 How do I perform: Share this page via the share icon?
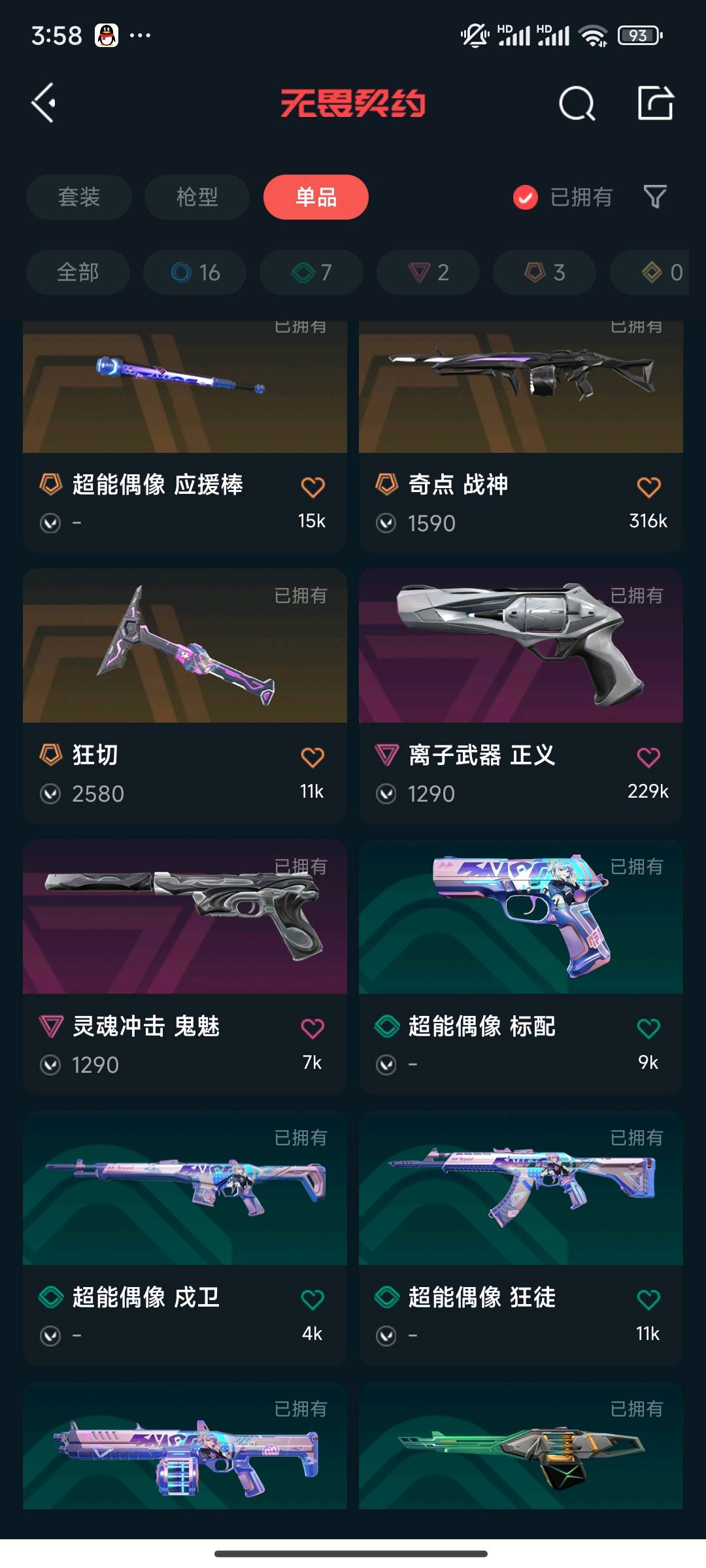pyautogui.click(x=655, y=103)
